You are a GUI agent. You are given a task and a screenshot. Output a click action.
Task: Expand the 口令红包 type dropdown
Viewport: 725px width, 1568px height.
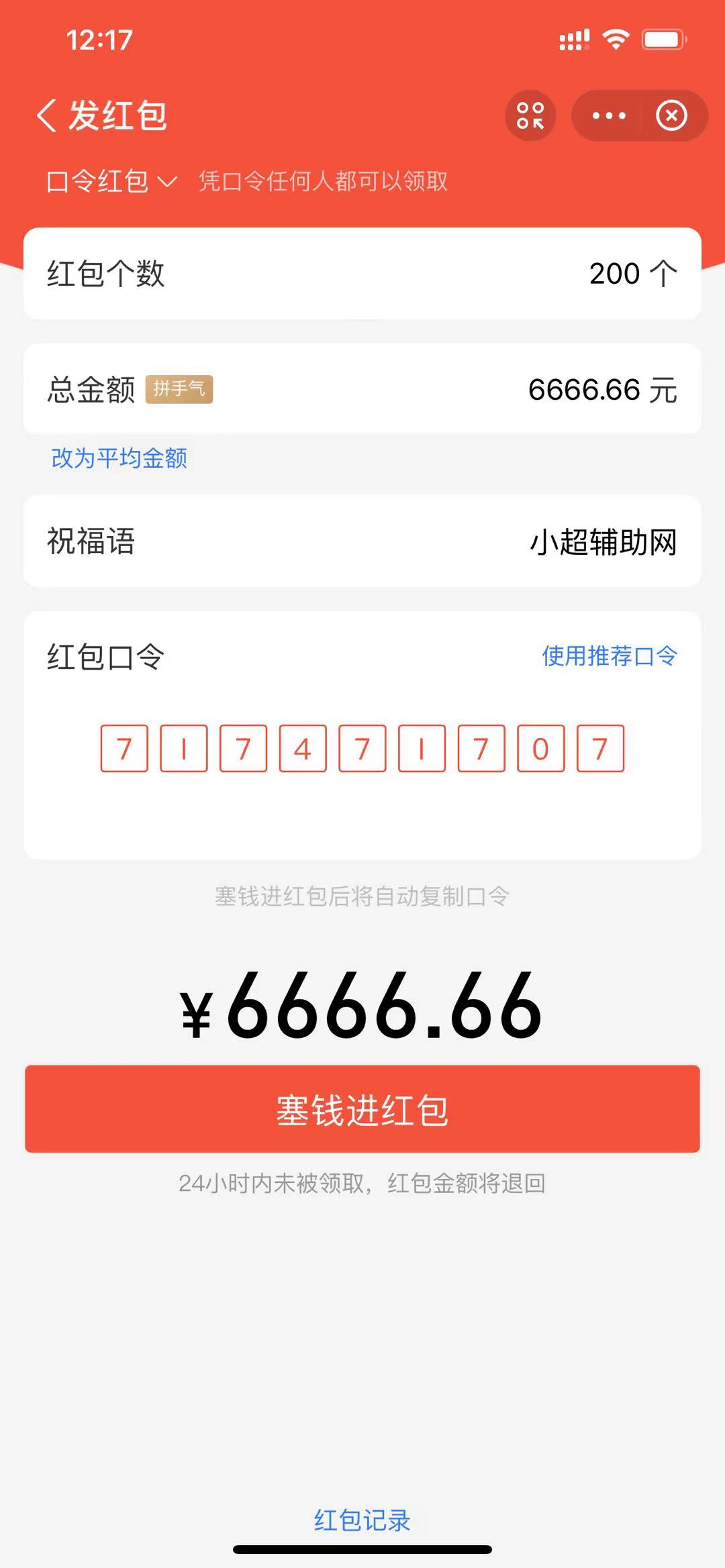click(x=111, y=181)
